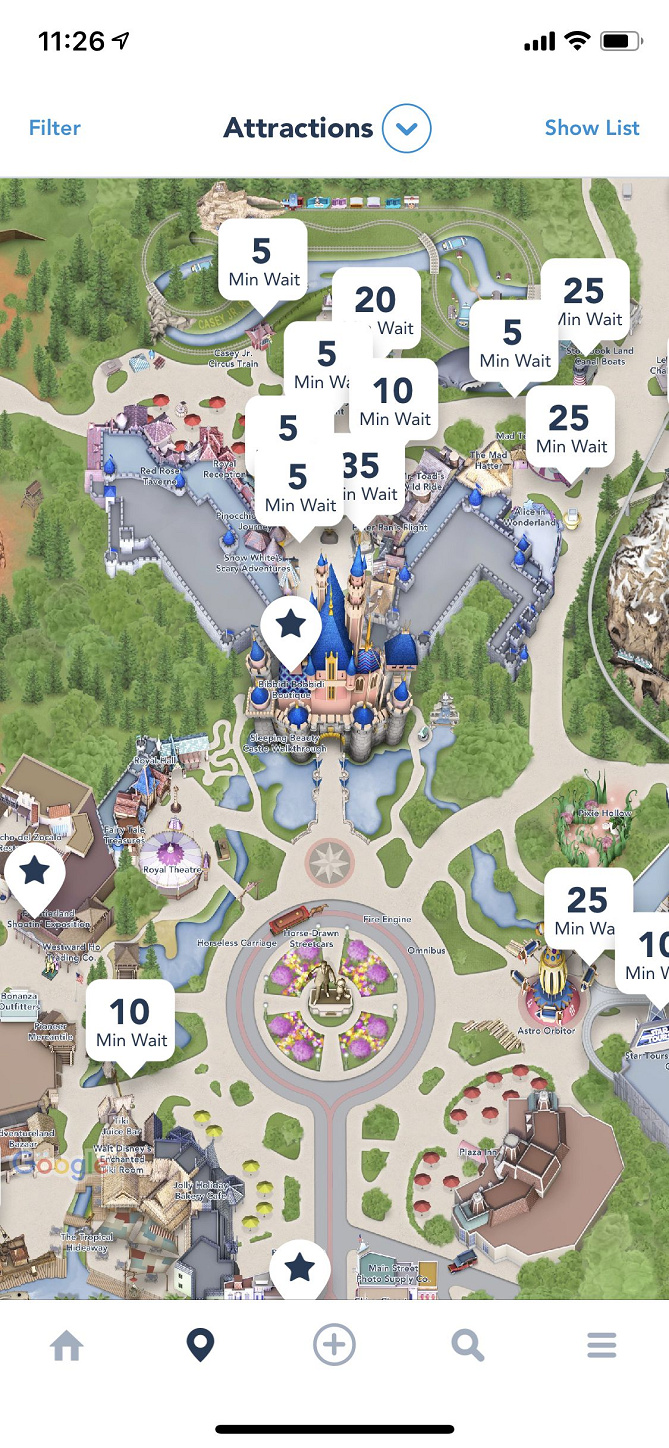669x1448 pixels.
Task: Open Mad Tea Party 5 min wait marker
Action: point(514,343)
